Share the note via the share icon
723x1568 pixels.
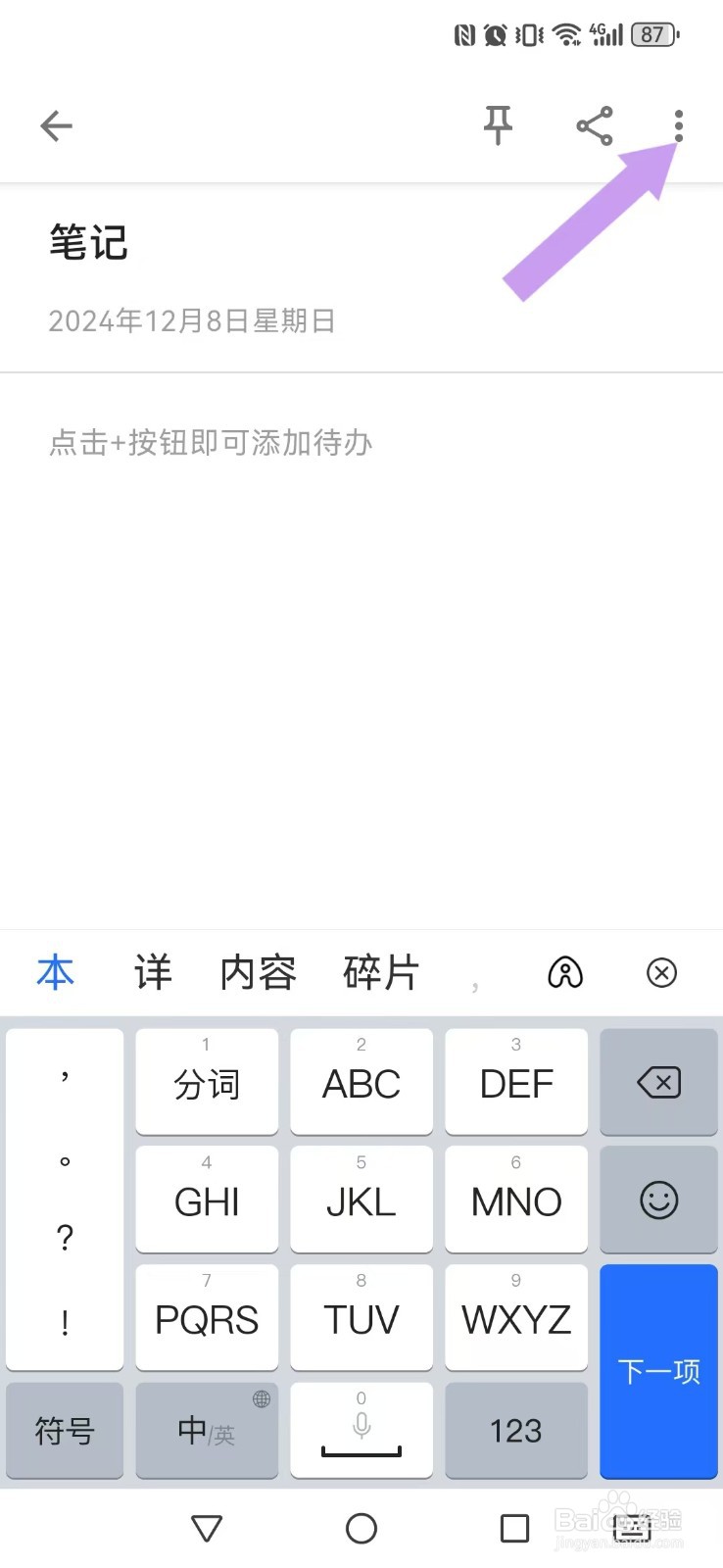click(x=595, y=125)
